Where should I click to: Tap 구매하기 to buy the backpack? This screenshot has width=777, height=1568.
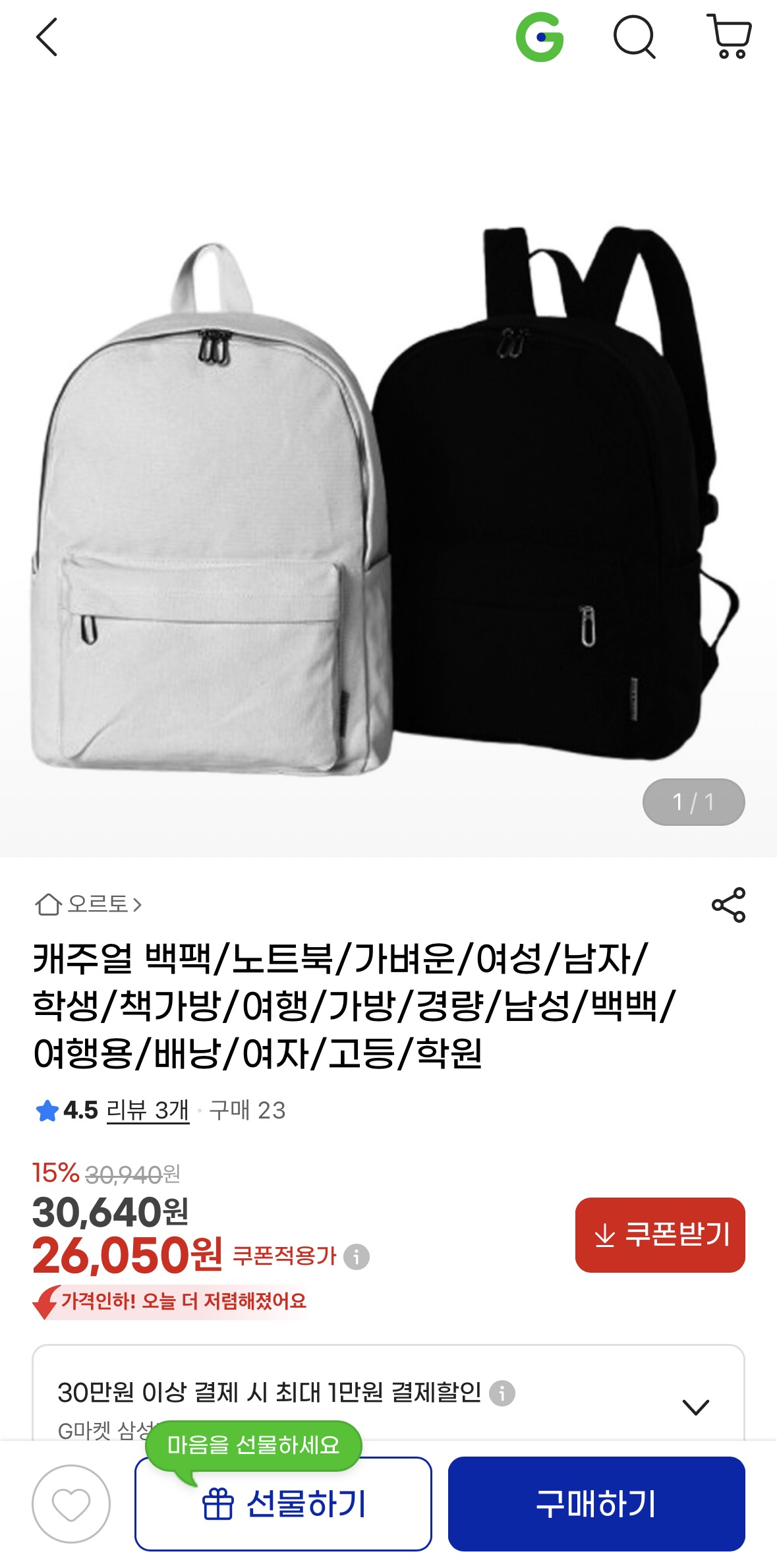click(x=596, y=1503)
